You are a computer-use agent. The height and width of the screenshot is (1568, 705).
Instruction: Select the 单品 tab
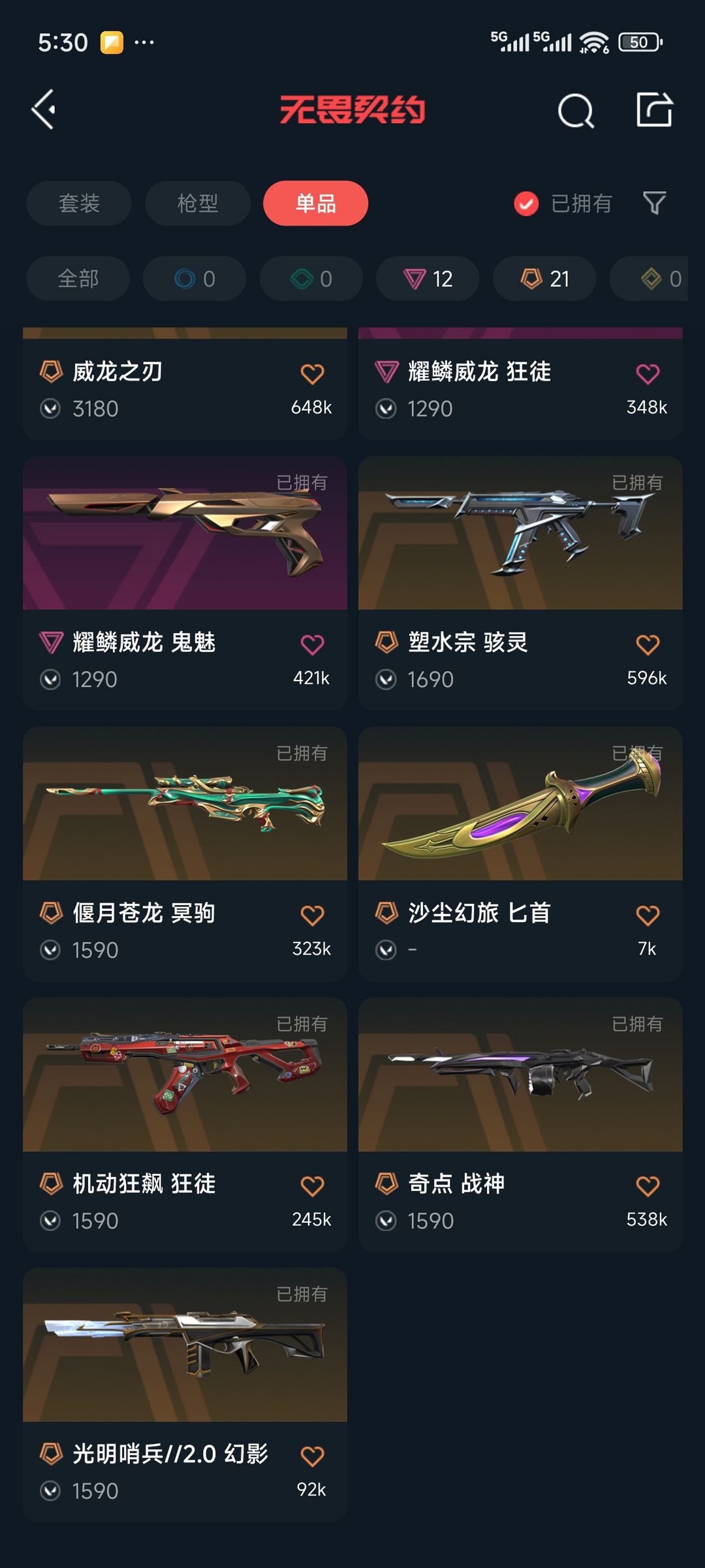[316, 203]
